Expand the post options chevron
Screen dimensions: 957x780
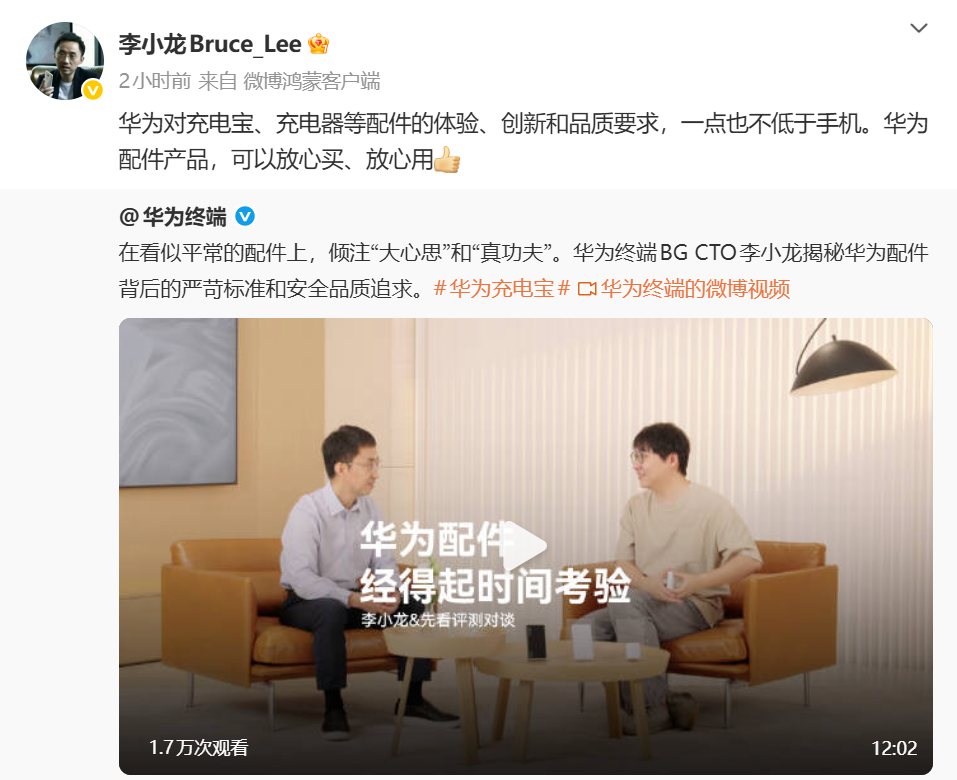(x=918, y=29)
